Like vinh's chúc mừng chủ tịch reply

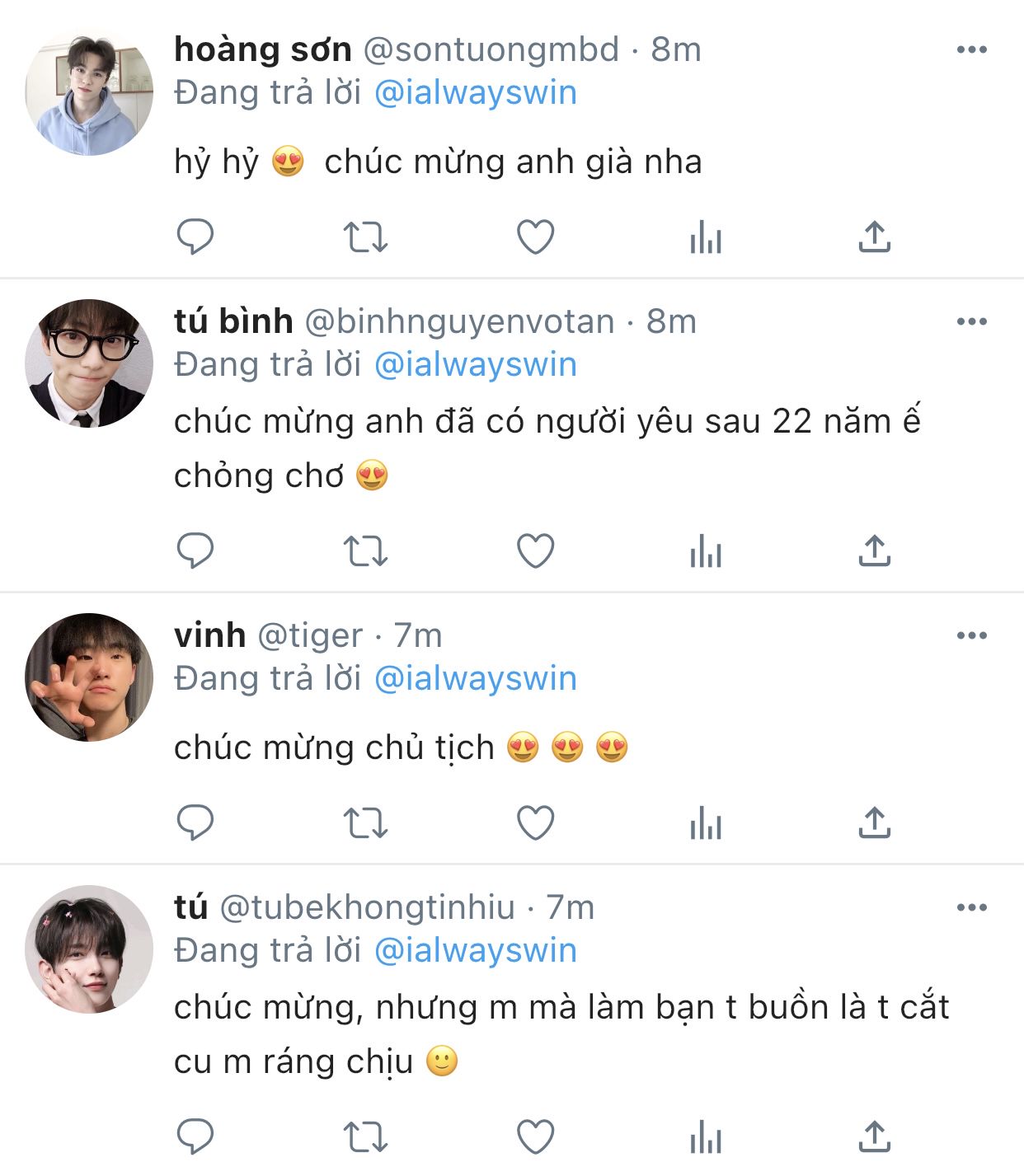(535, 822)
